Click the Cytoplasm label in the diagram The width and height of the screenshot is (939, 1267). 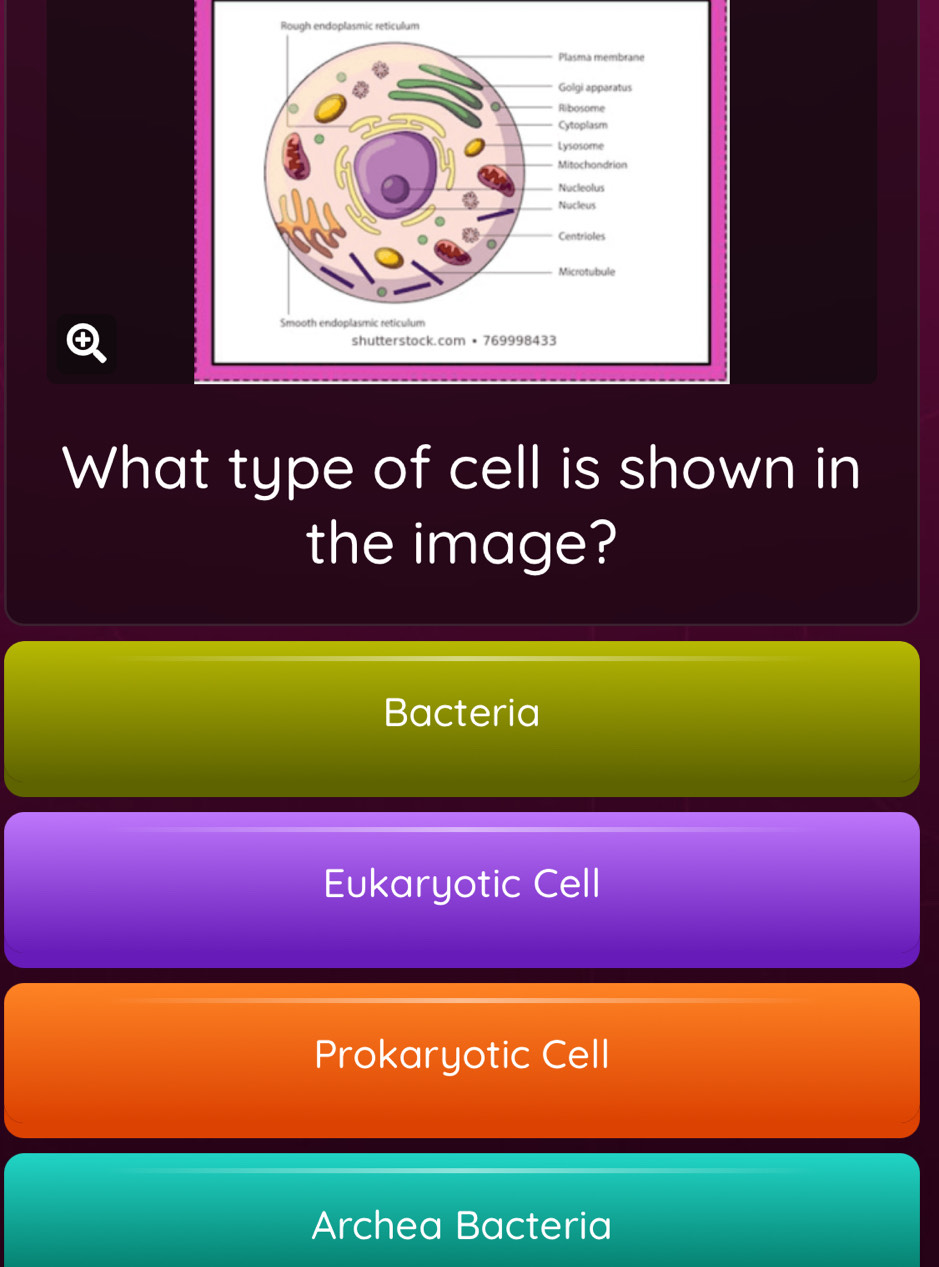581,124
